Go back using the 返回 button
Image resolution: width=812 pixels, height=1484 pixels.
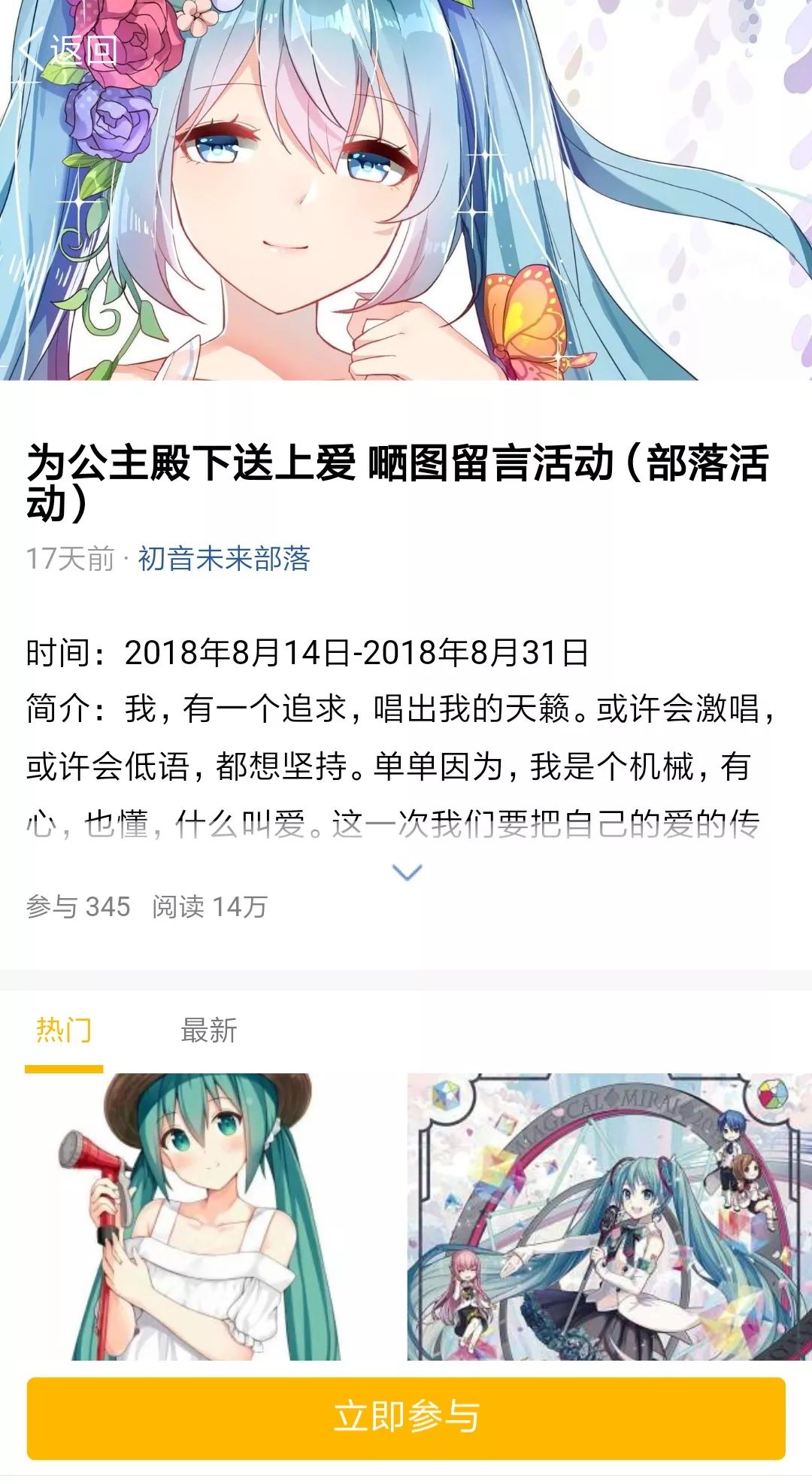tap(69, 50)
